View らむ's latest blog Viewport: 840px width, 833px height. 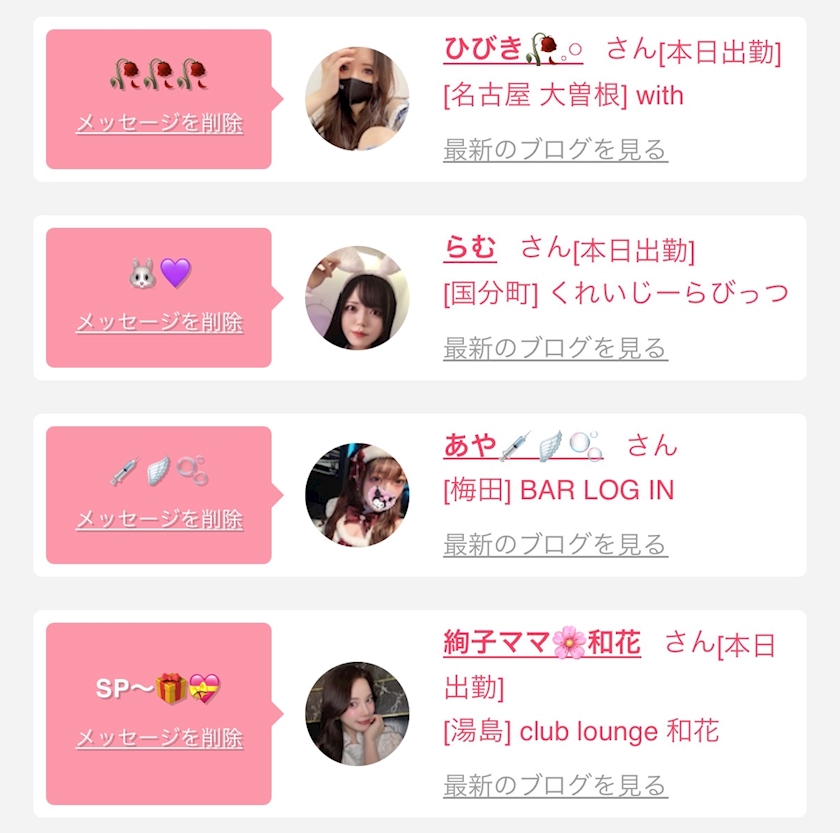click(x=555, y=348)
